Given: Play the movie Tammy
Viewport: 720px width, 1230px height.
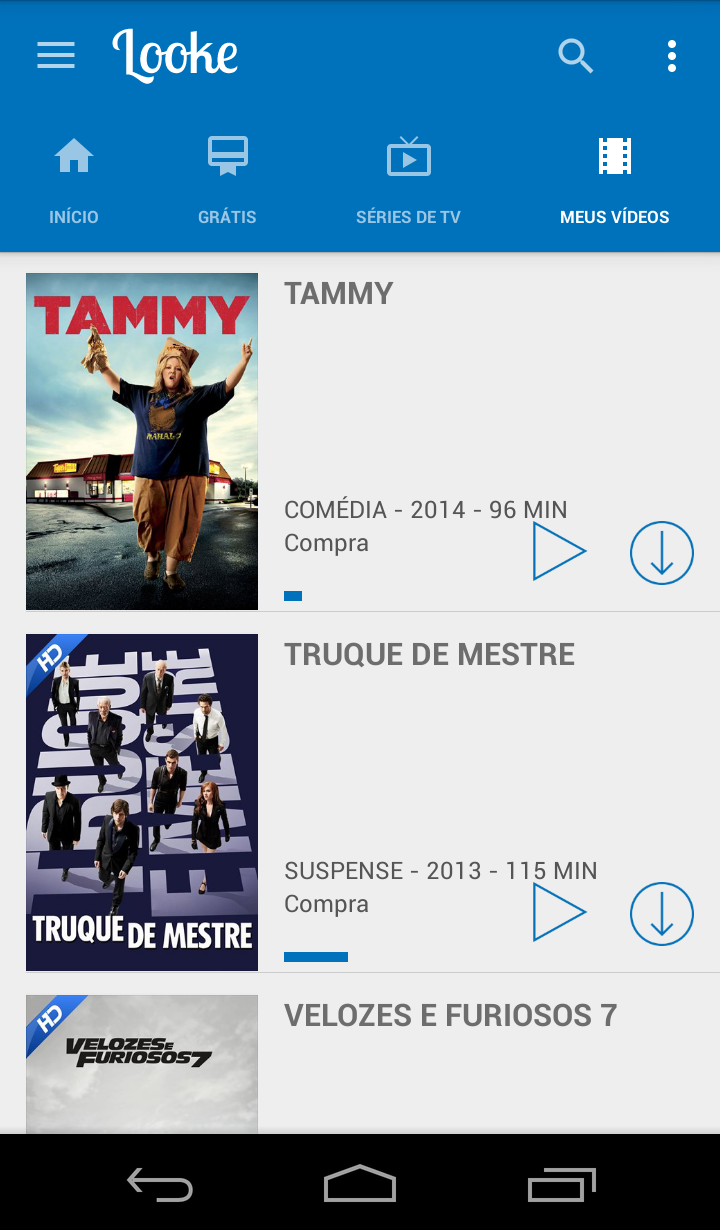Looking at the screenshot, I should click(558, 551).
